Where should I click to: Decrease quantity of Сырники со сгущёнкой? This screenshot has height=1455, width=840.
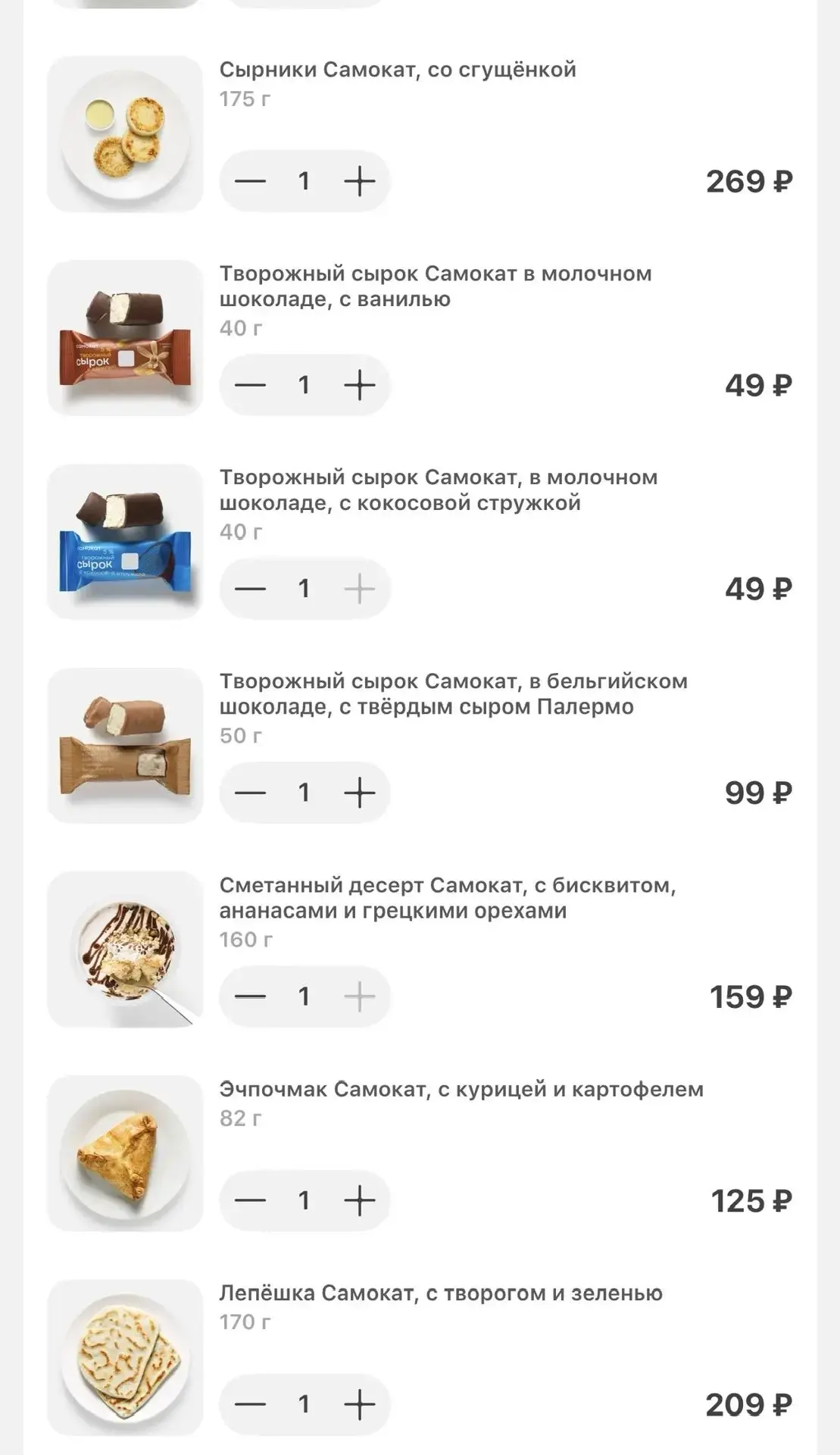tap(250, 181)
